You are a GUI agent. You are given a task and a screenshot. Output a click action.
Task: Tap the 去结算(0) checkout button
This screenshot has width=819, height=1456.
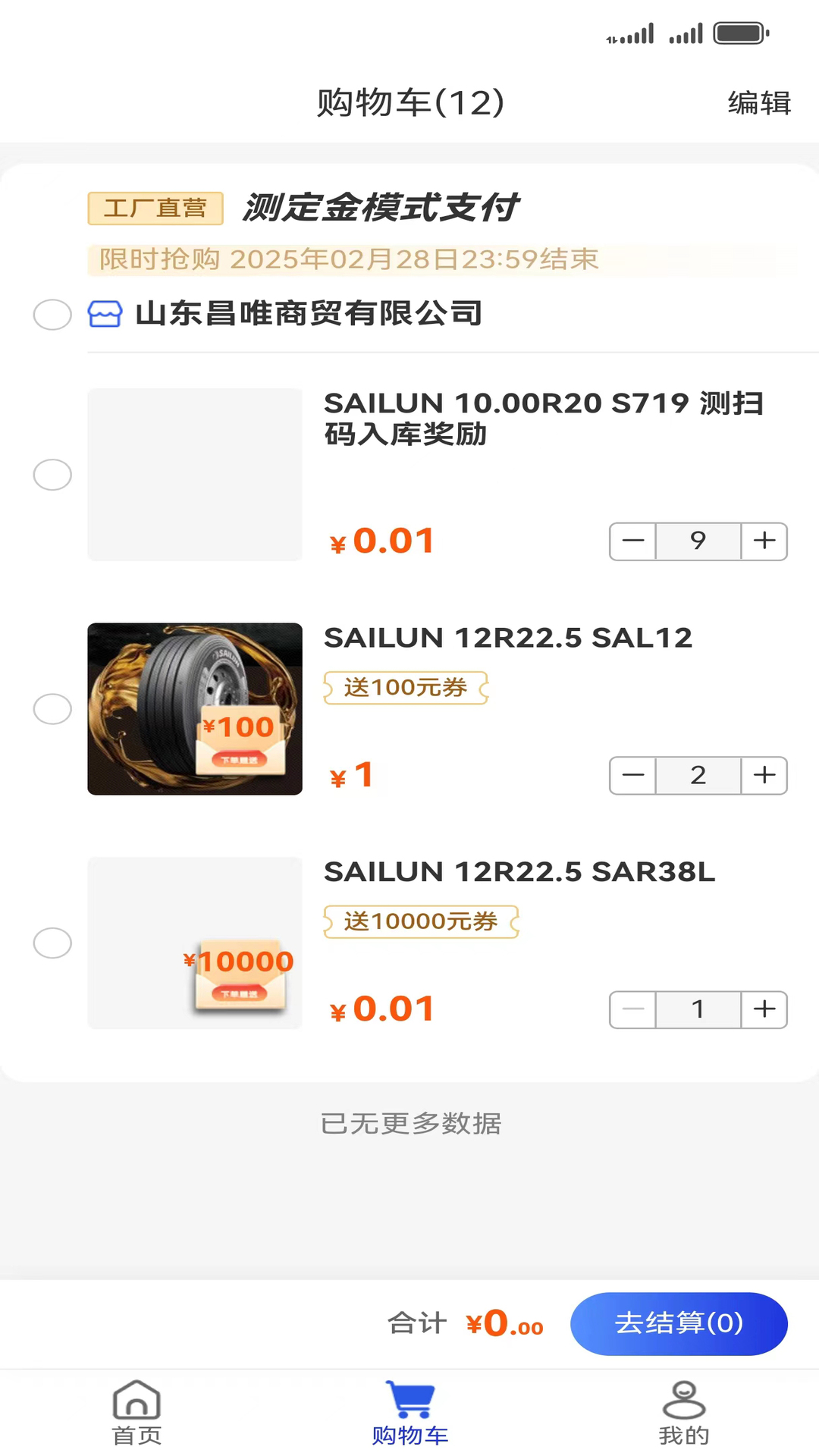[679, 1323]
